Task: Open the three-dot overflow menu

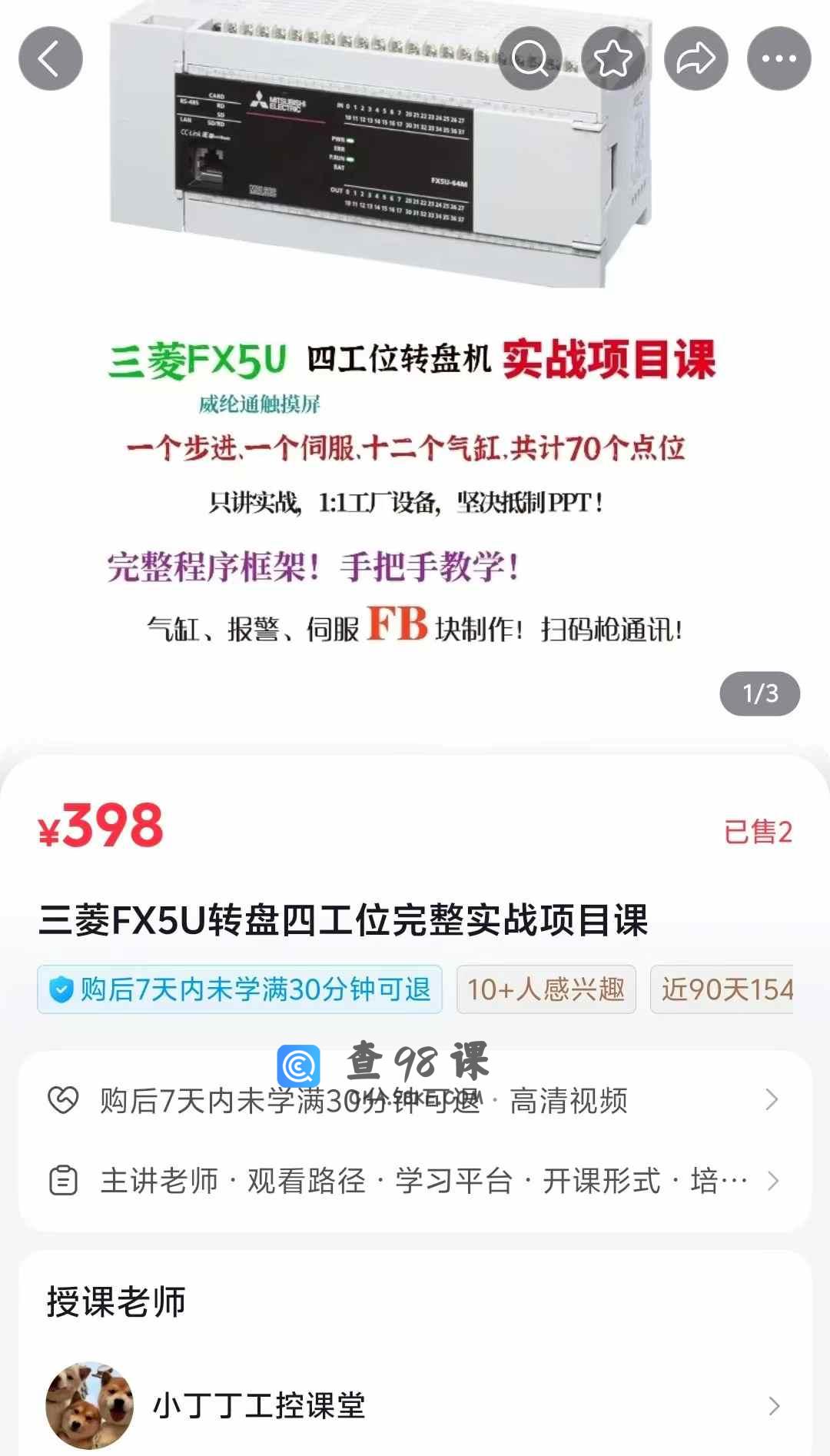Action: coord(779,58)
